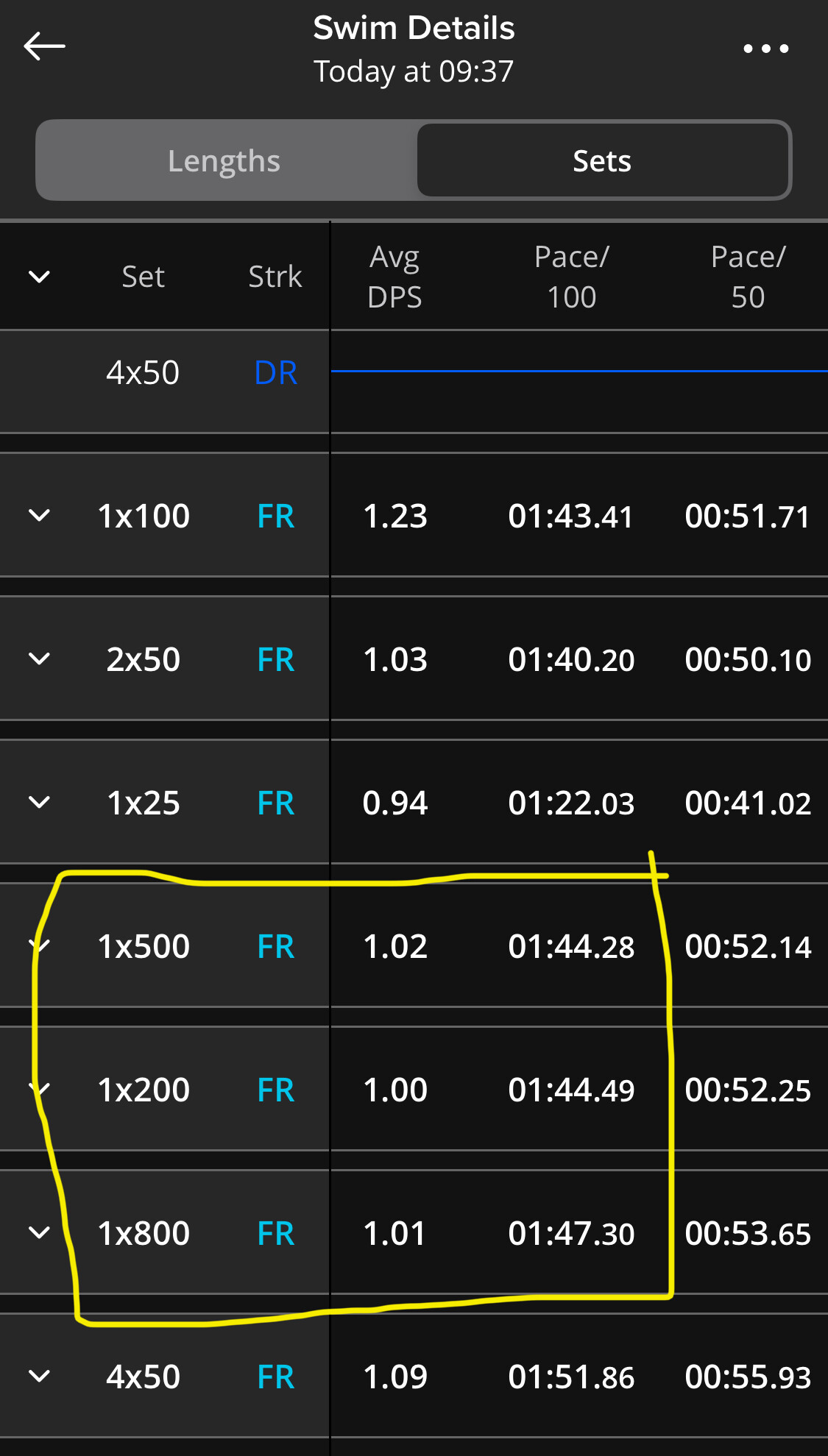Image resolution: width=828 pixels, height=1456 pixels.
Task: Expand the 4x50 FR set
Action: click(x=39, y=1376)
